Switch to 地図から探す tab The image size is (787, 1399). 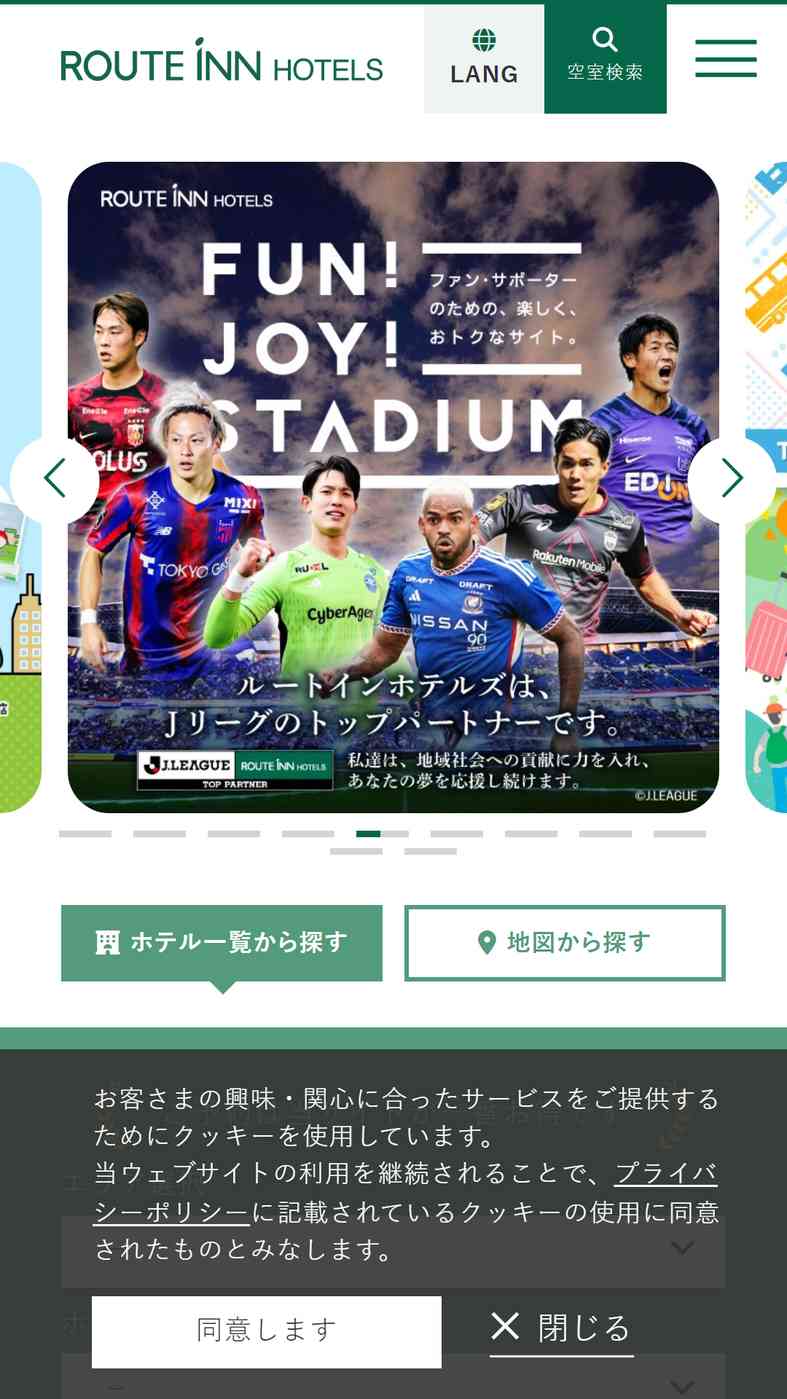click(x=564, y=942)
